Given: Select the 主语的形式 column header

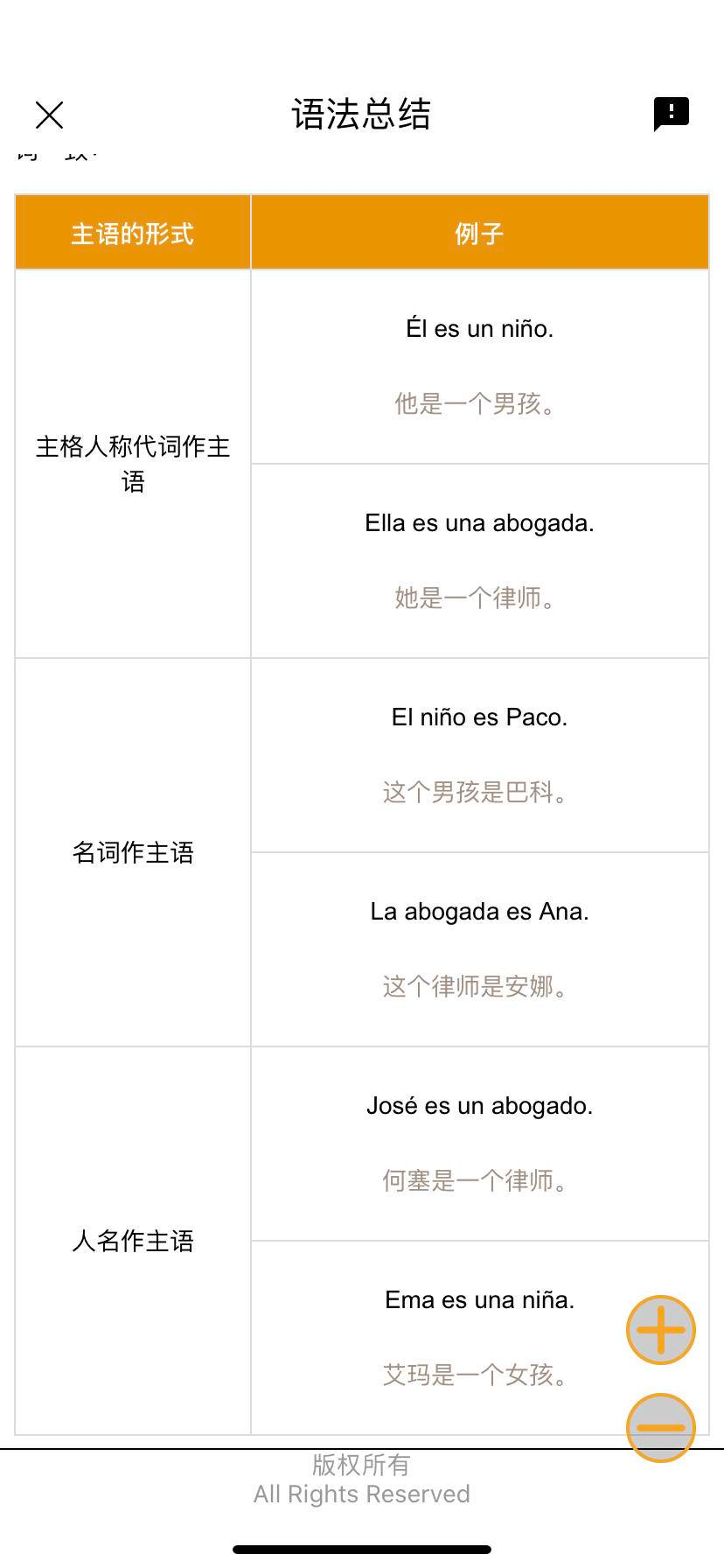Looking at the screenshot, I should (132, 231).
